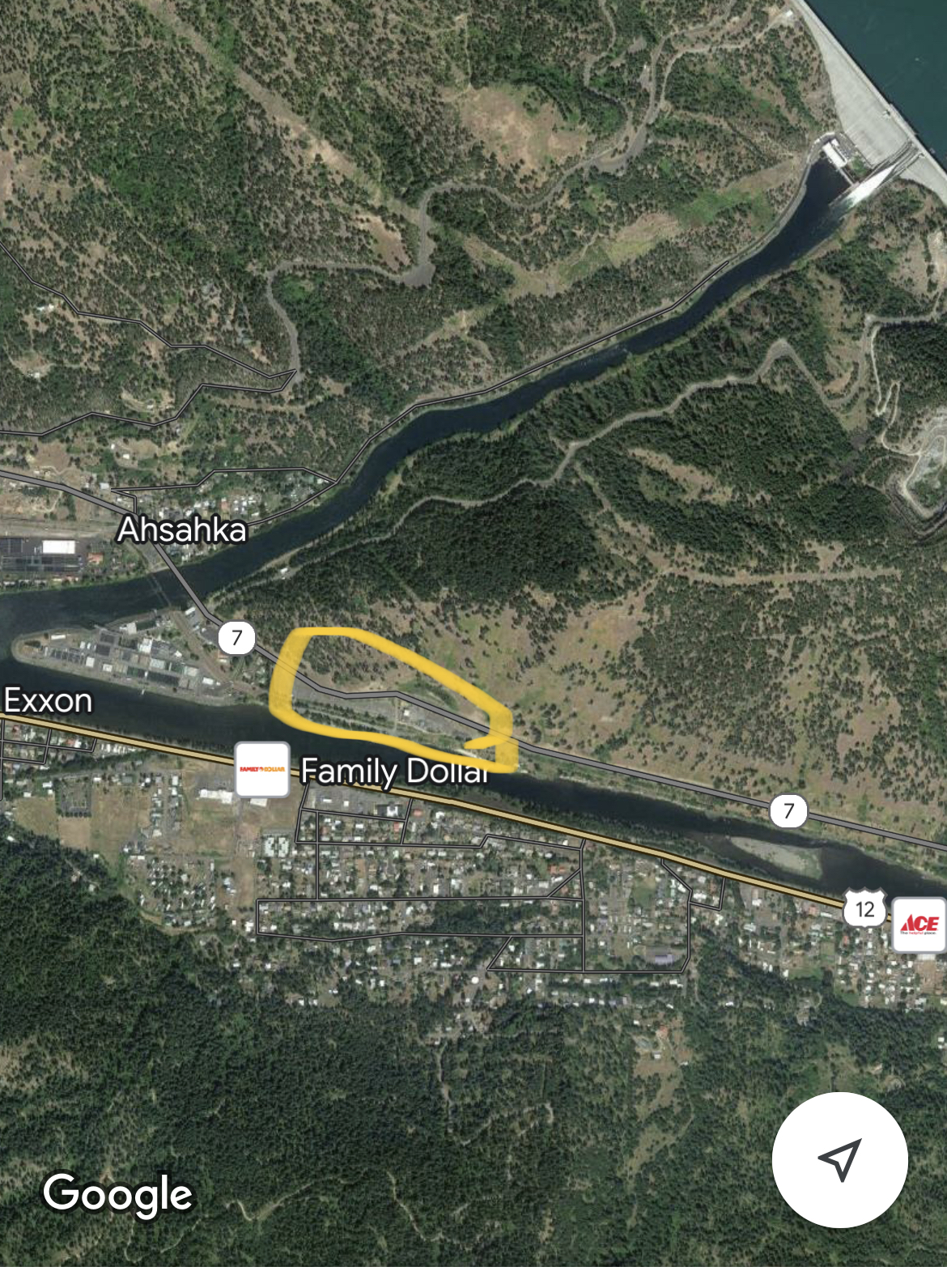Tap the my-location arrow button
The height and width of the screenshot is (1288, 947).
pyautogui.click(x=839, y=1159)
